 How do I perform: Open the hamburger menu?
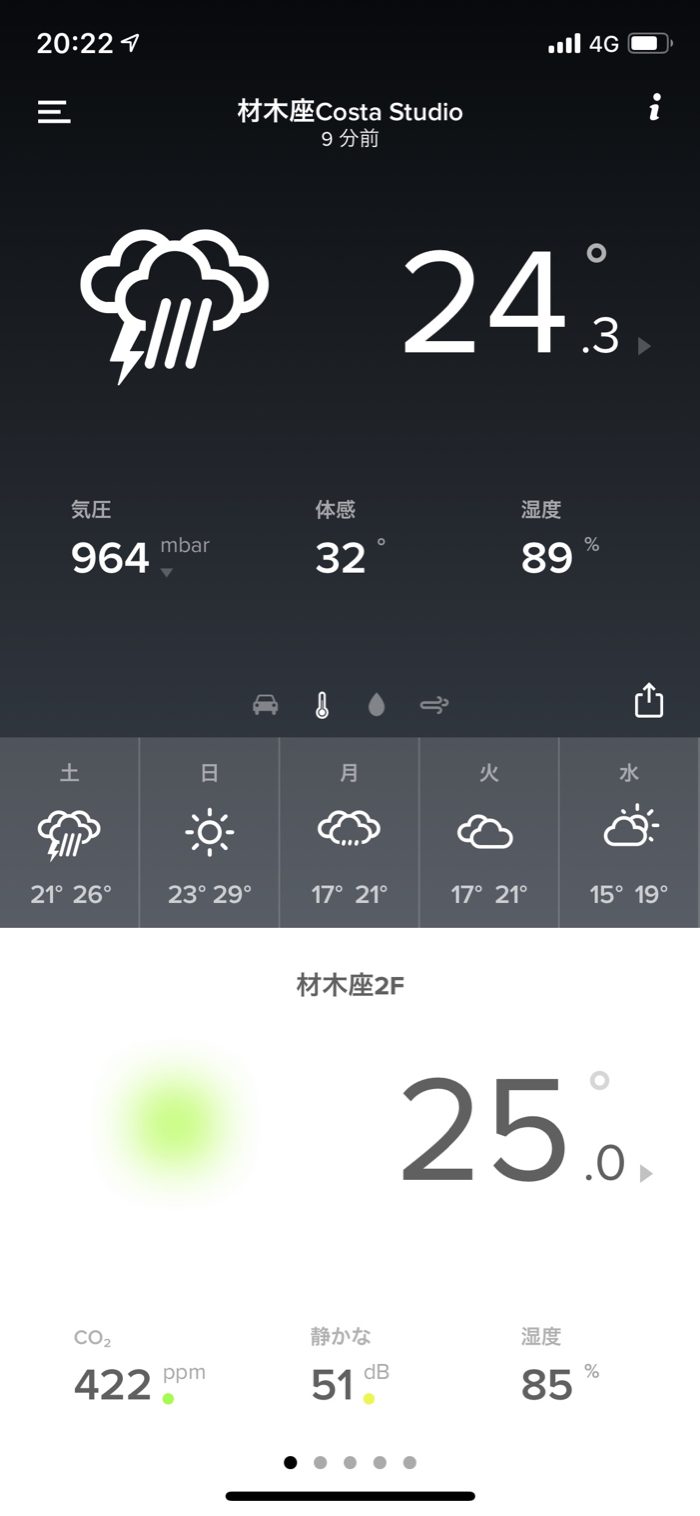(x=54, y=111)
